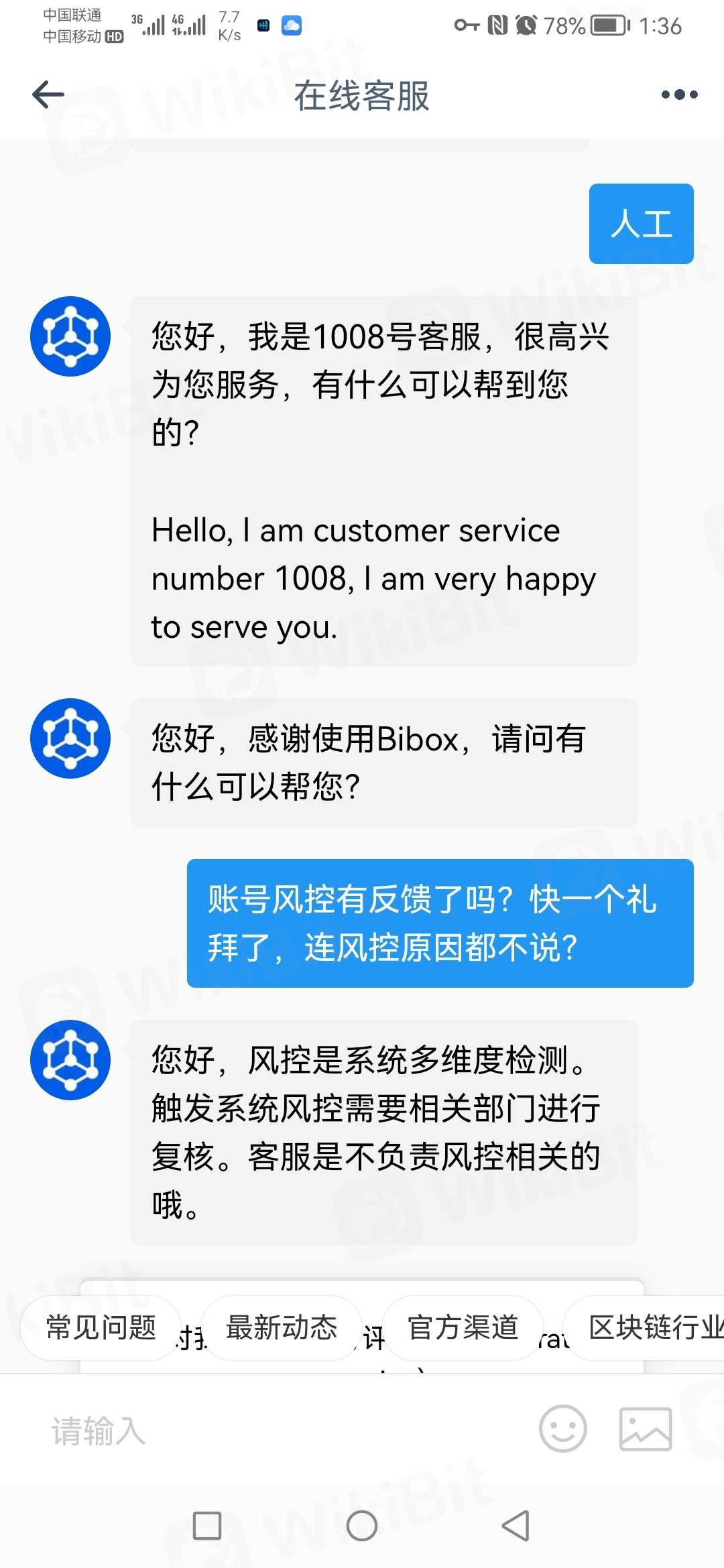Open the system recent apps view
This screenshot has width=724, height=1568.
coord(207,1526)
